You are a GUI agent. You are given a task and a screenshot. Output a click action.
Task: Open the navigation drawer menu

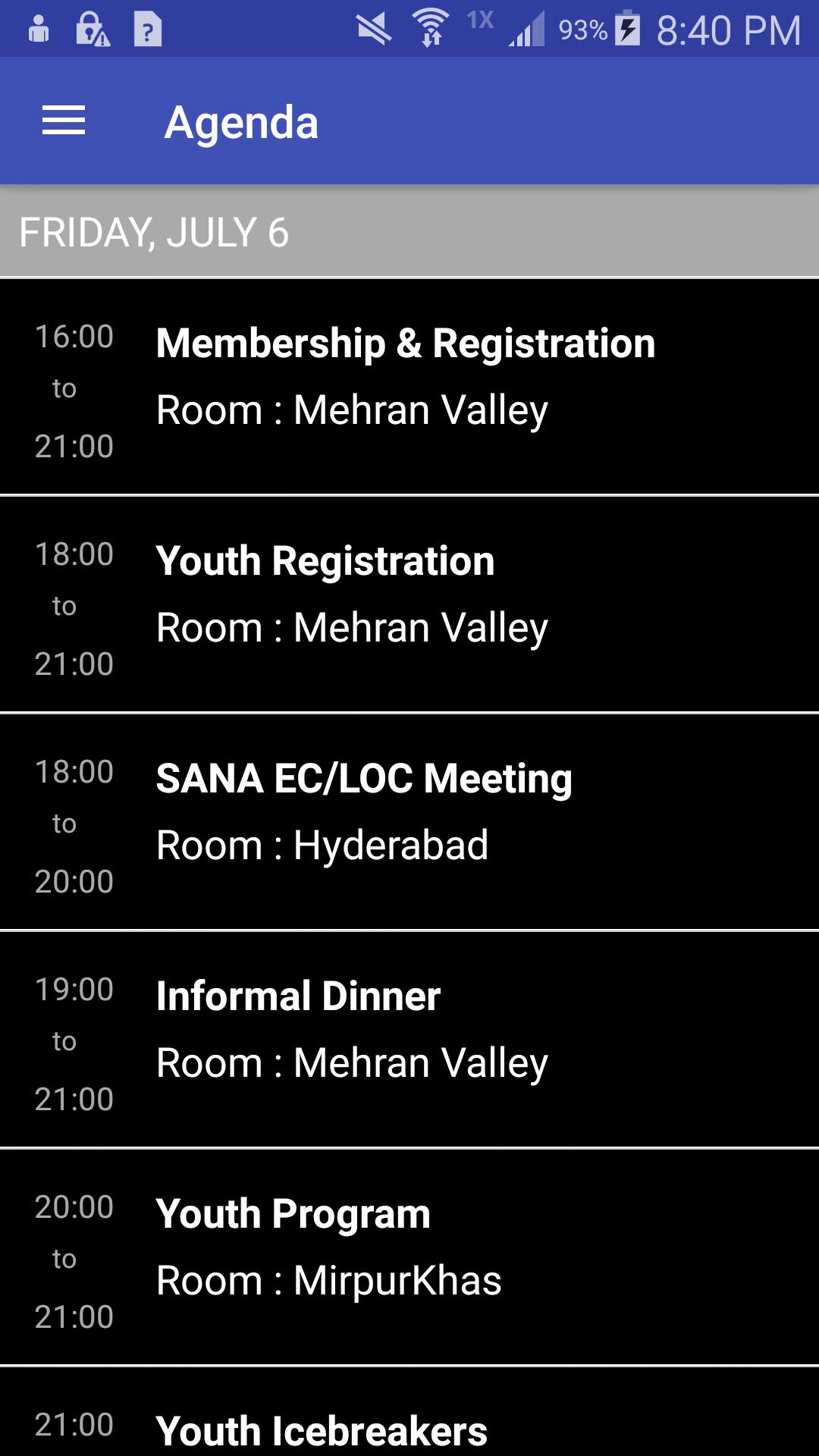pyautogui.click(x=64, y=121)
